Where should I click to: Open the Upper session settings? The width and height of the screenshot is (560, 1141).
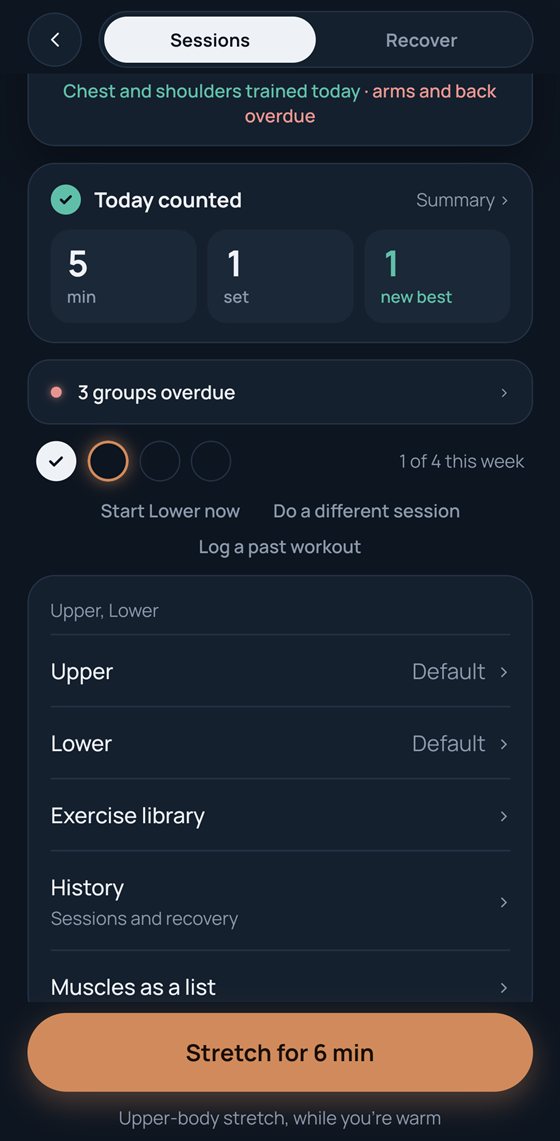(280, 671)
